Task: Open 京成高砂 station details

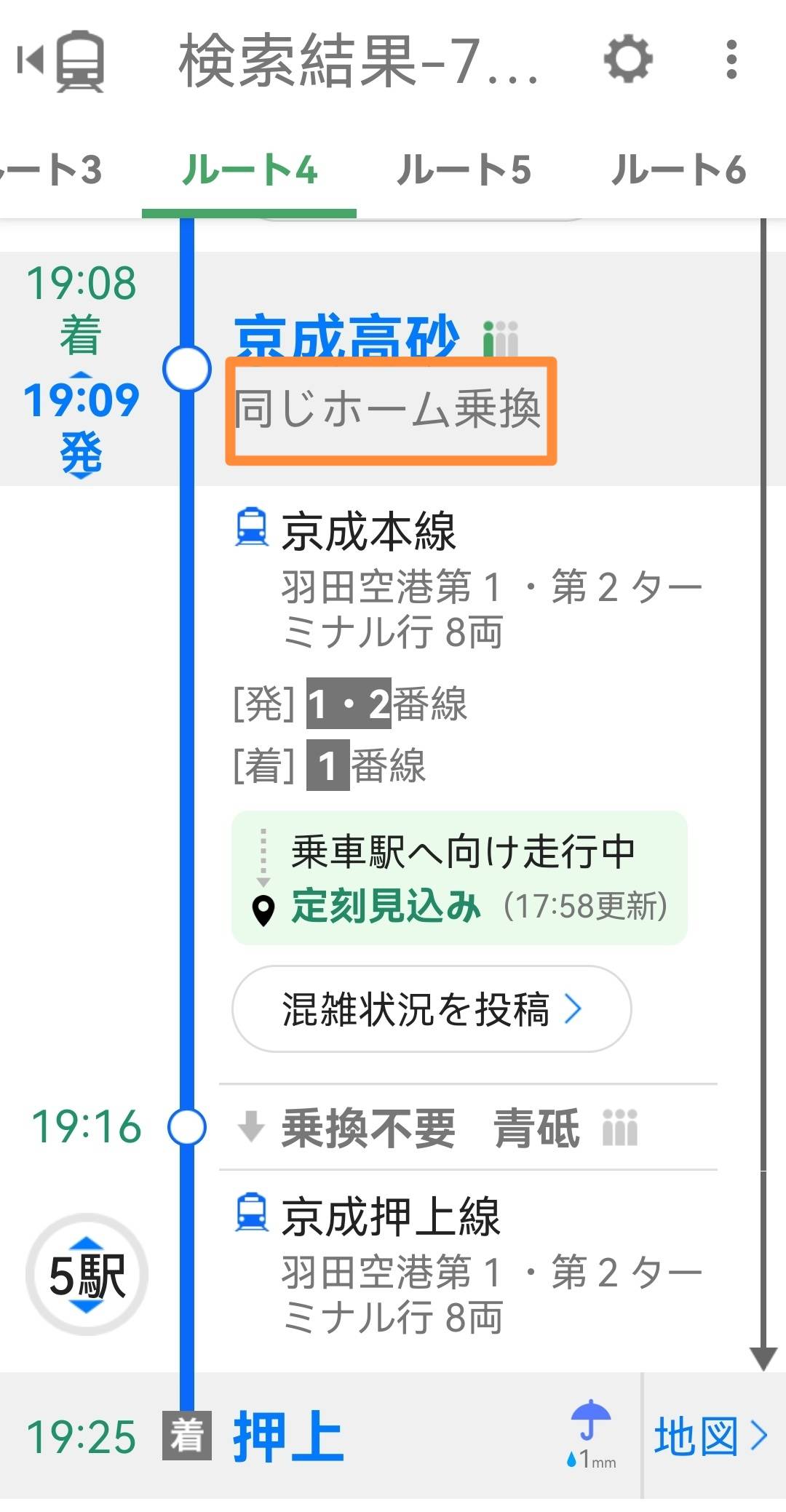Action: [346, 336]
